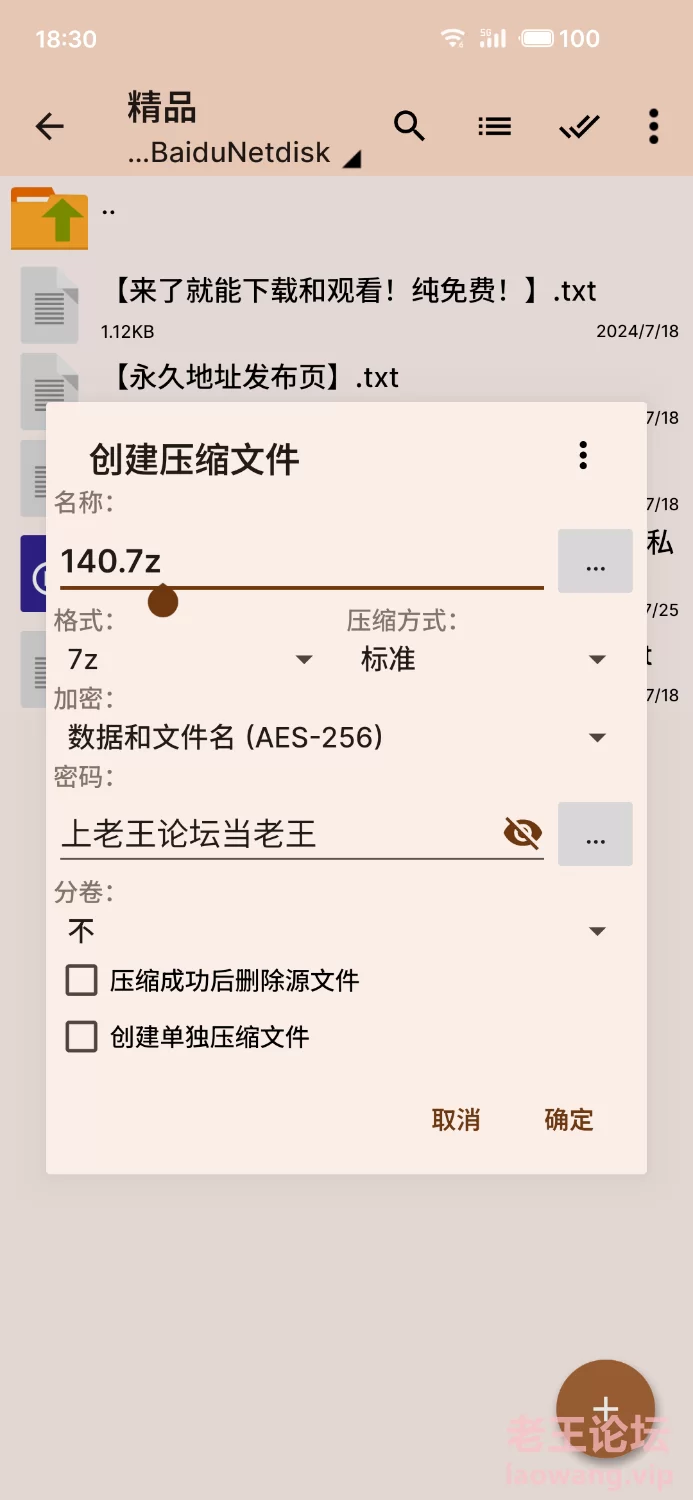
Task: Tap the back arrow in the app bar
Action: (x=49, y=126)
